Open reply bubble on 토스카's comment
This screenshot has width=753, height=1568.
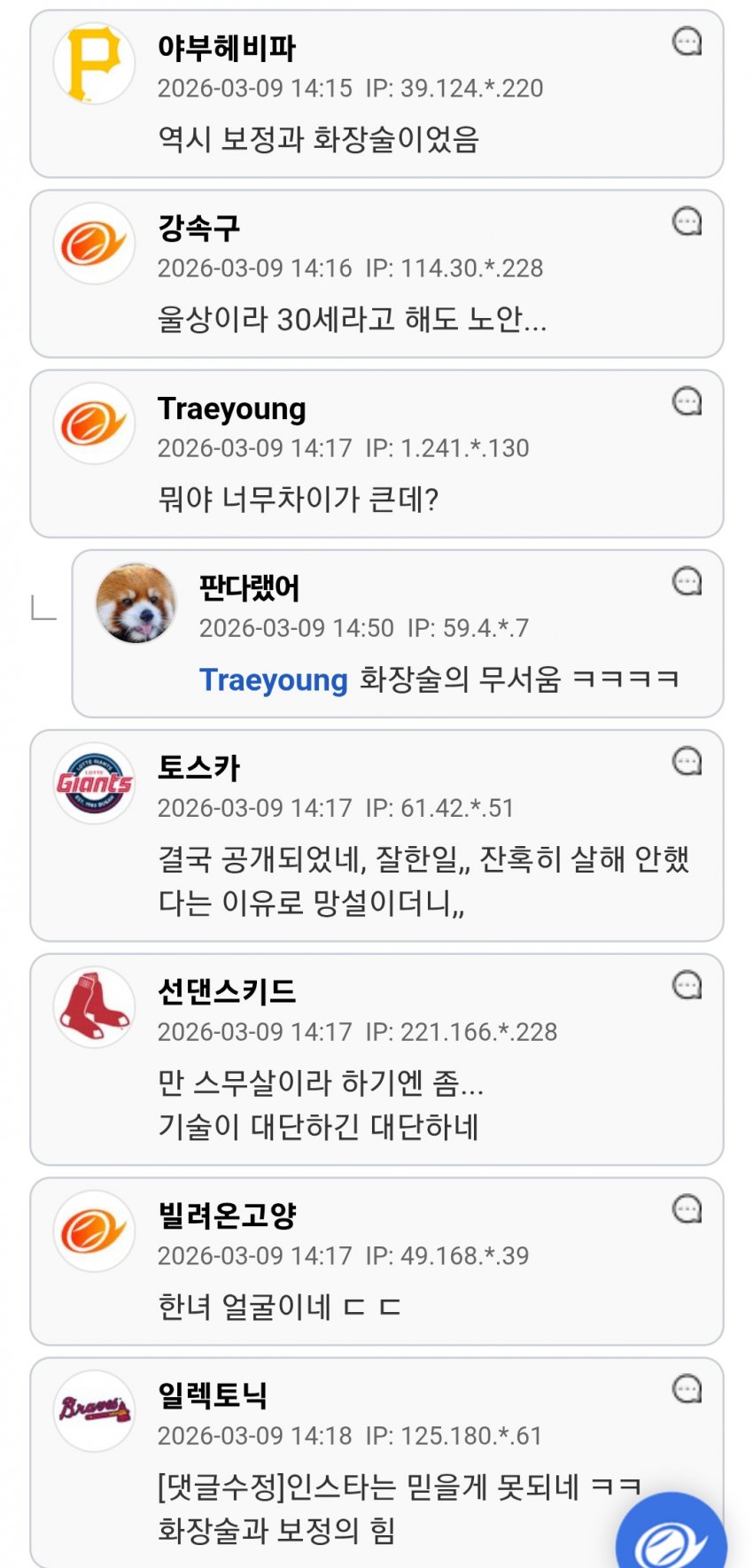(x=687, y=761)
